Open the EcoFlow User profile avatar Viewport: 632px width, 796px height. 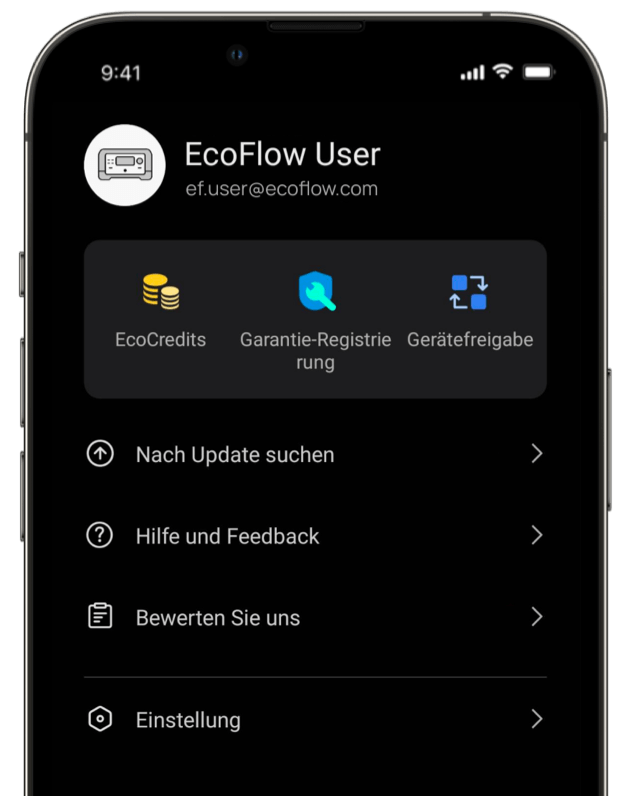[x=125, y=166]
